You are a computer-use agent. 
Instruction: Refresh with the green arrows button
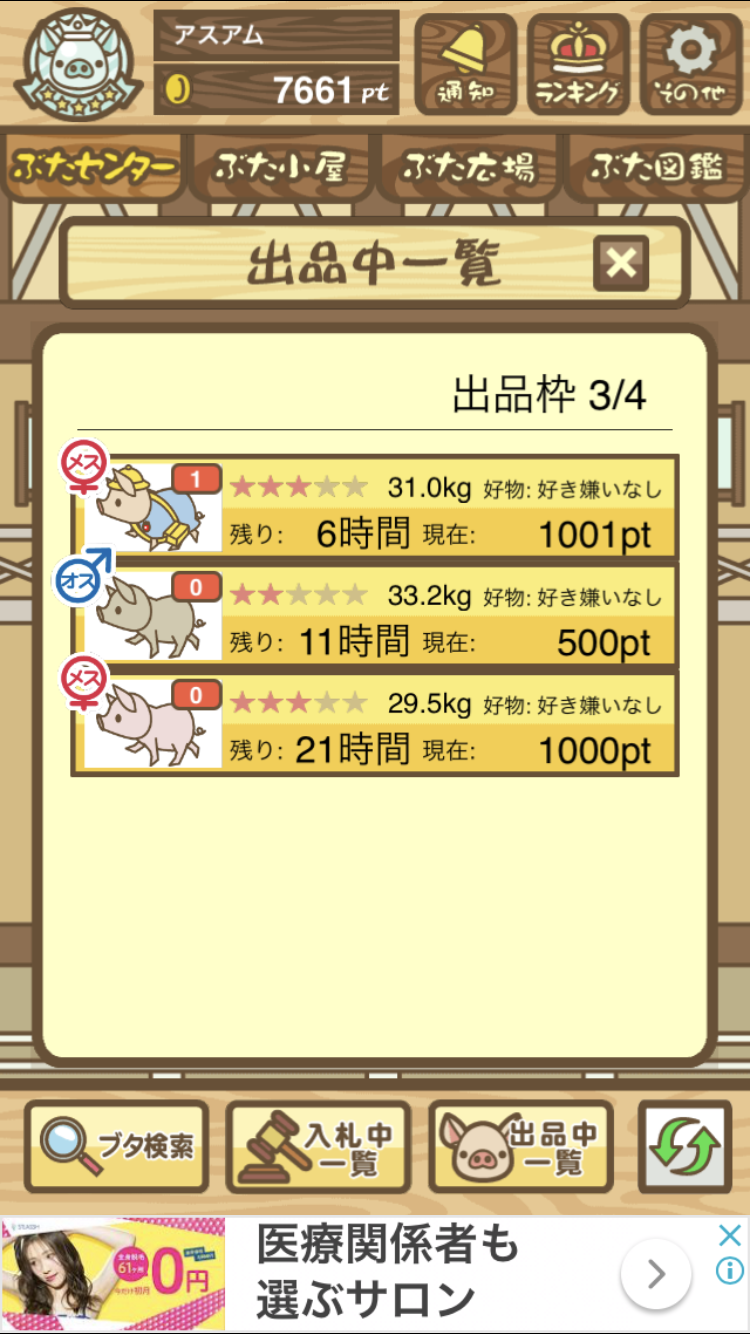click(685, 1146)
